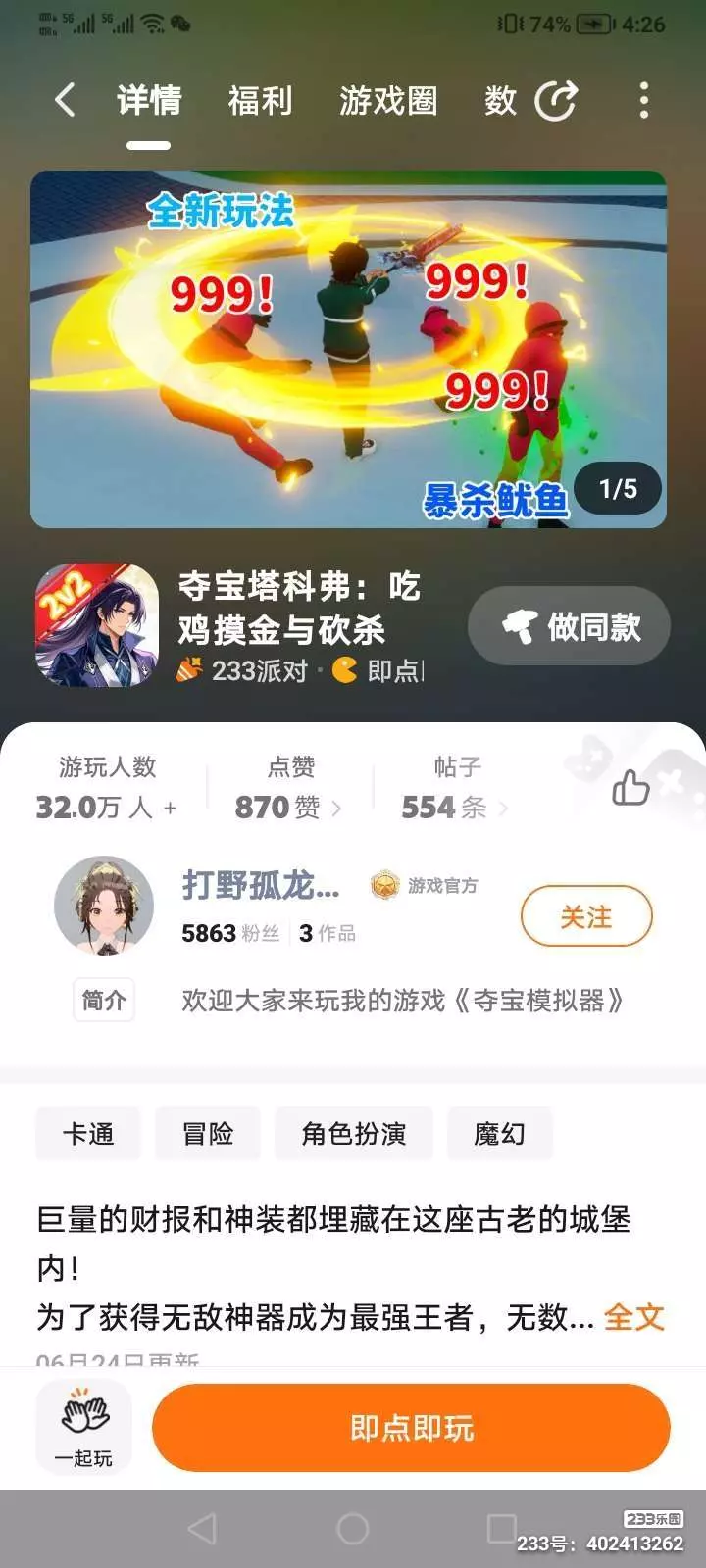View the 870 赞 likes detail
The width and height of the screenshot is (706, 1568).
[287, 807]
